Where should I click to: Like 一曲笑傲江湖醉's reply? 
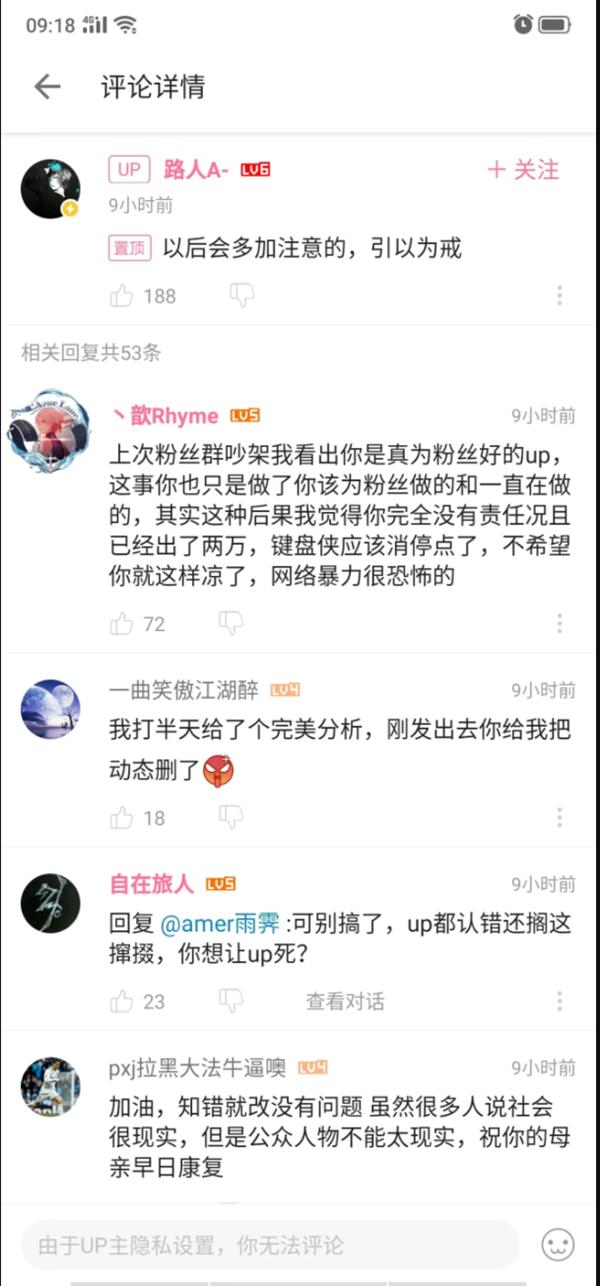(122, 818)
